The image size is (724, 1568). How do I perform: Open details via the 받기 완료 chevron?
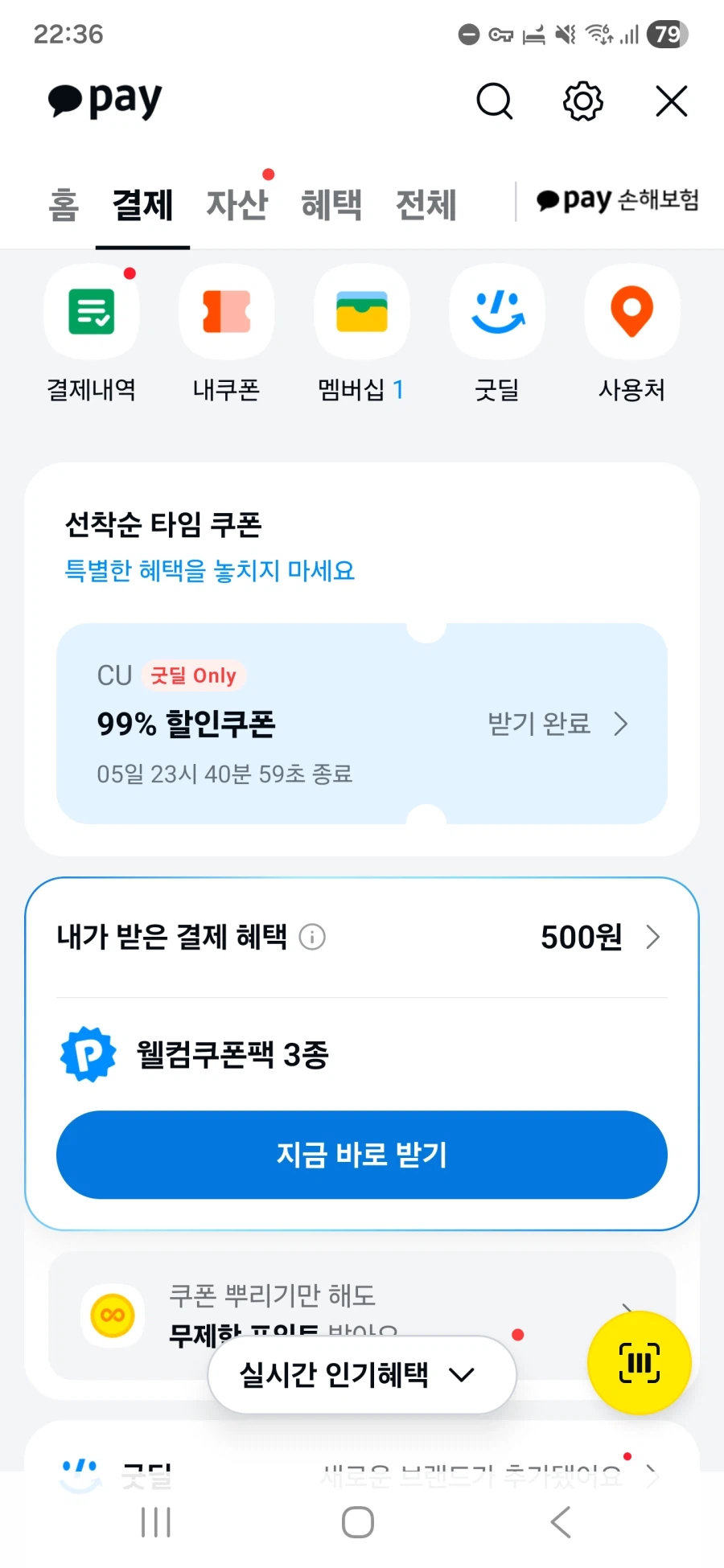pyautogui.click(x=621, y=724)
